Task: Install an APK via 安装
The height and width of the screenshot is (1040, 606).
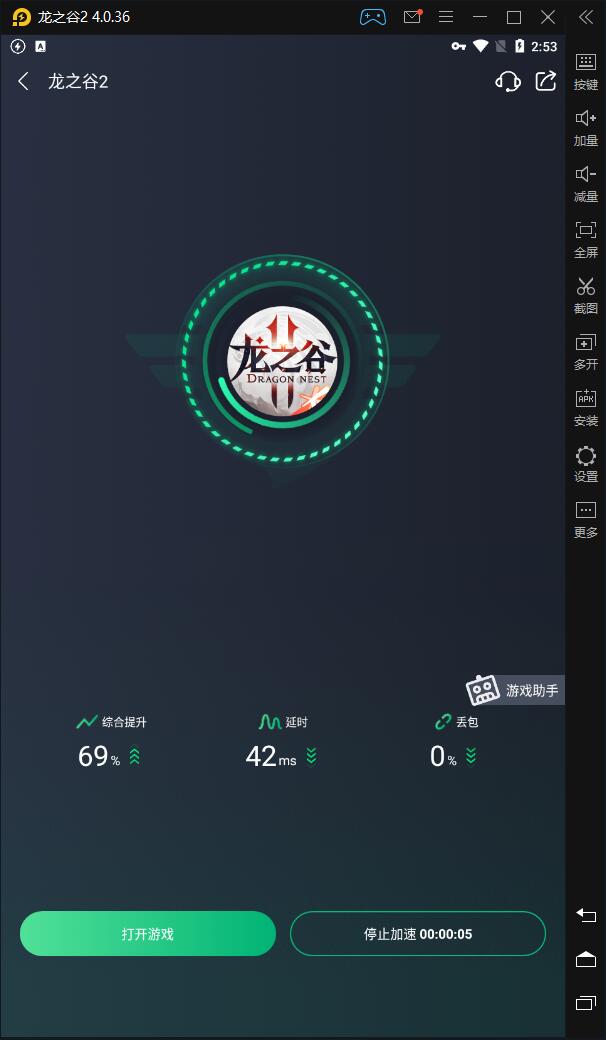Action: point(586,407)
